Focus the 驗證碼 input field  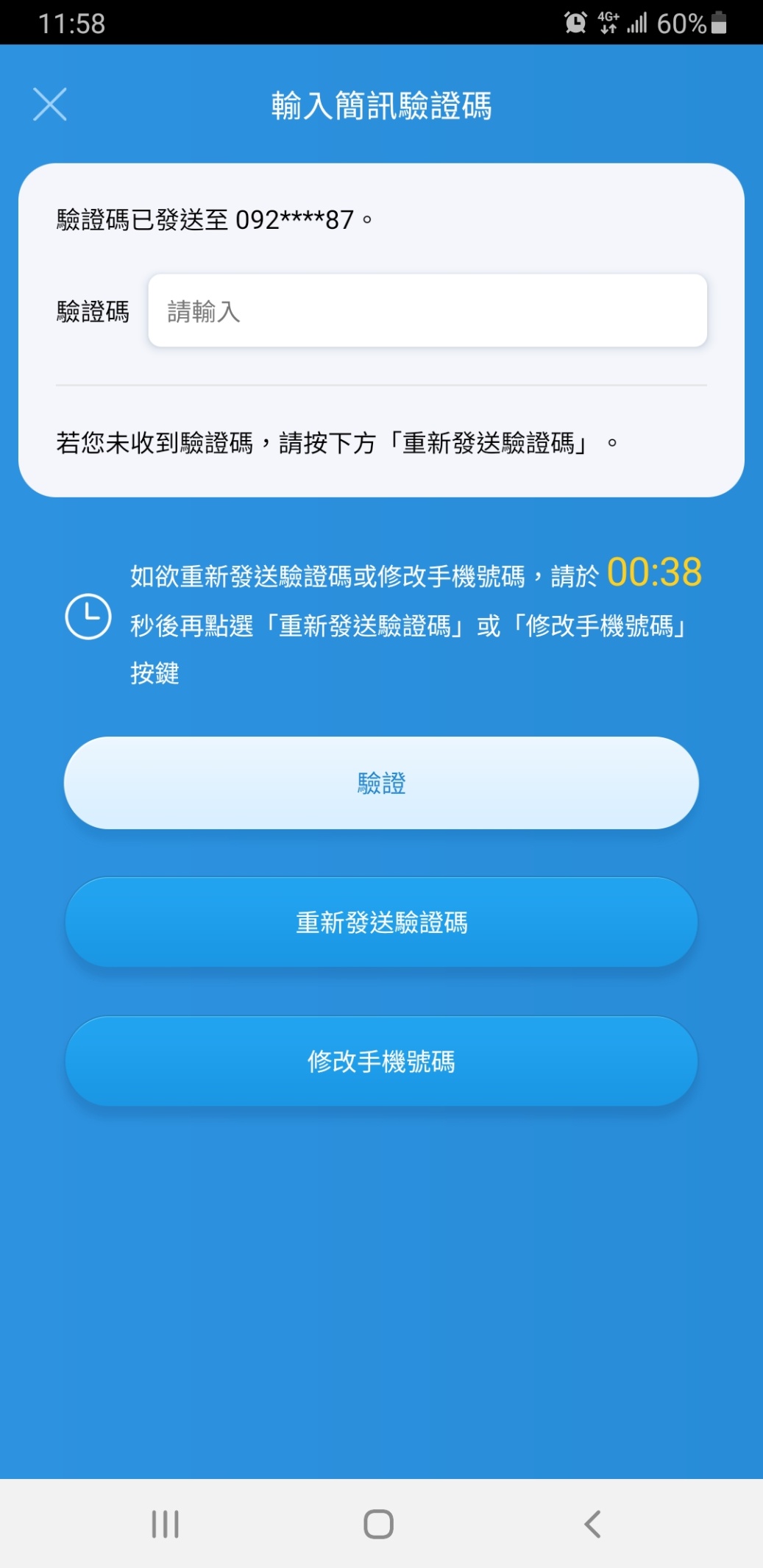point(427,311)
